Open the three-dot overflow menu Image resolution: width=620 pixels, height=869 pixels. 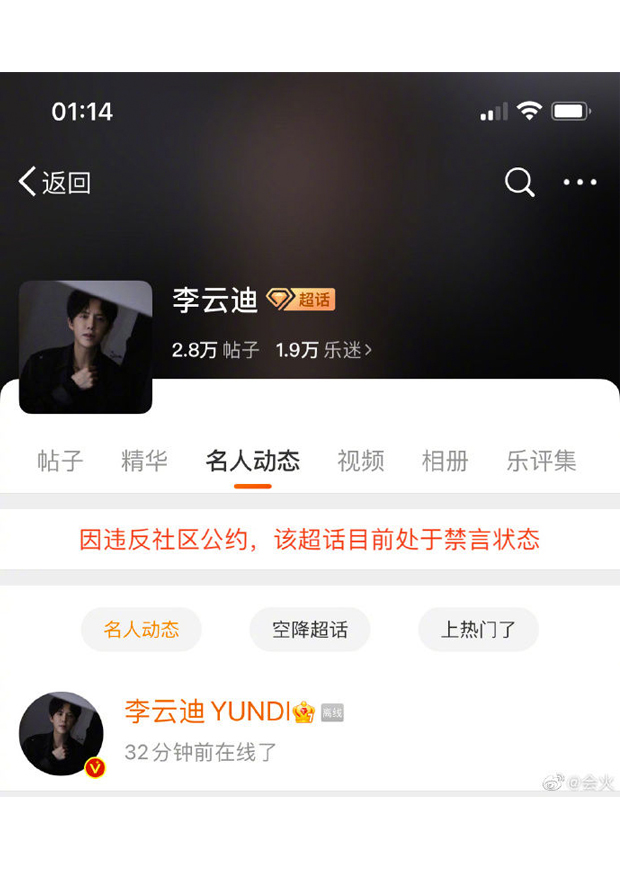pos(580,182)
